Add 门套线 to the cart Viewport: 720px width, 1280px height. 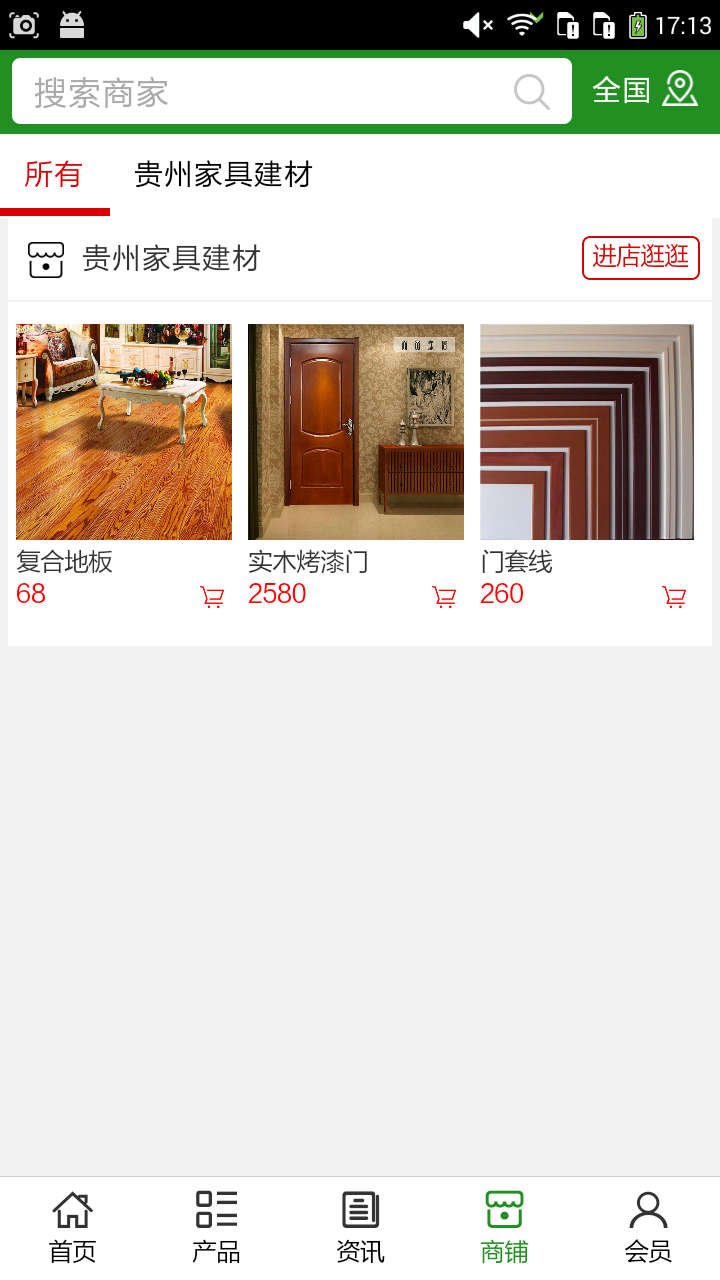click(x=675, y=597)
